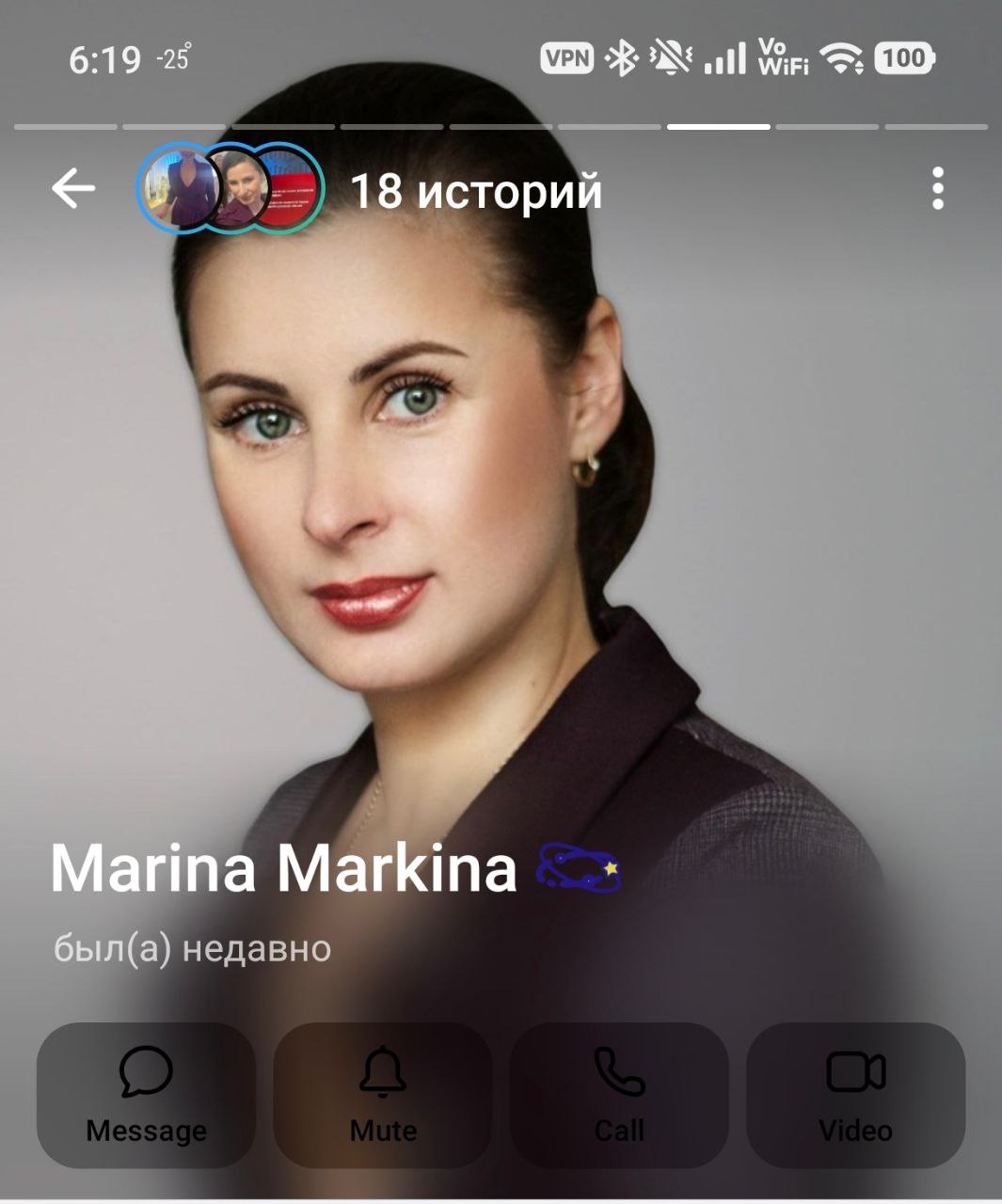Send a message to Marina Markina
This screenshot has height=1204, width=1002.
tap(146, 1096)
